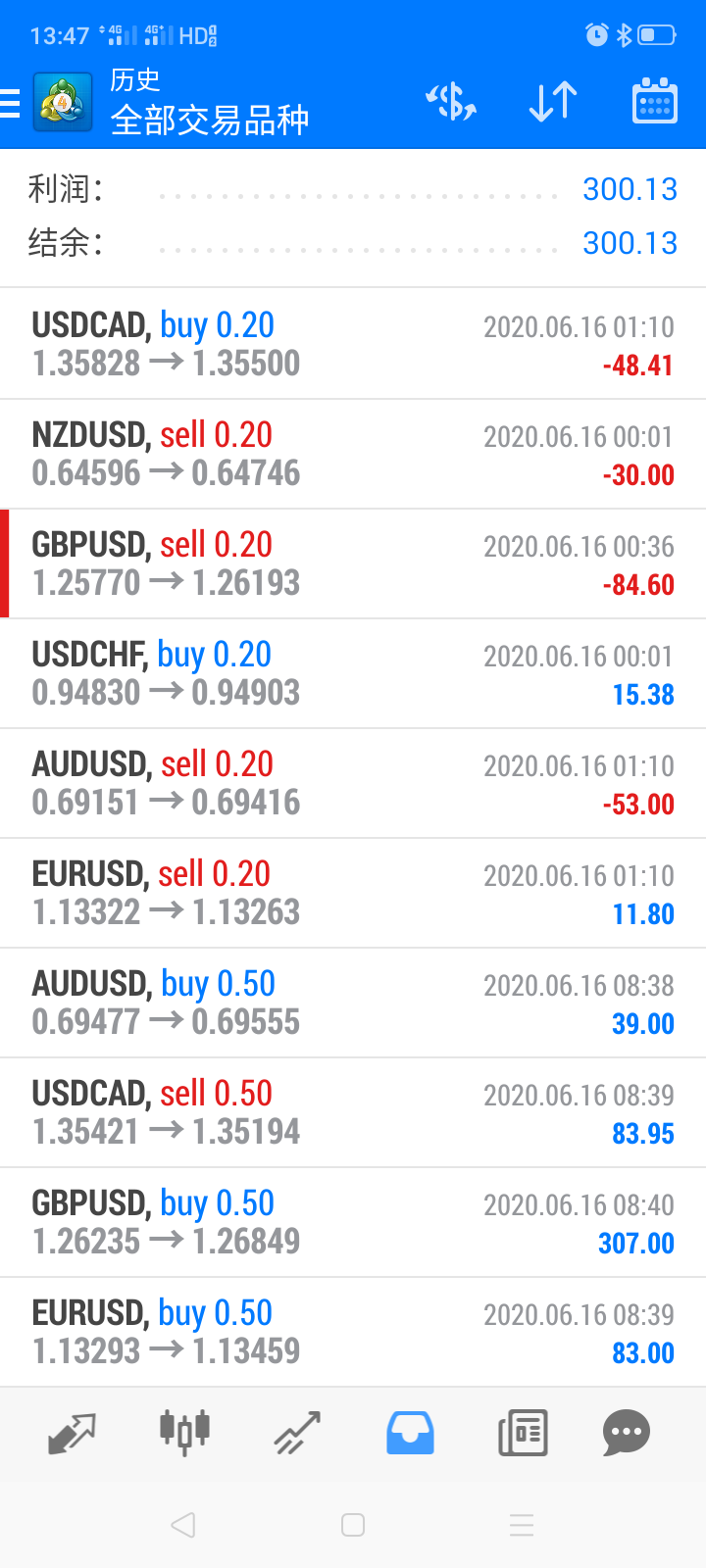View the USDCHF buy 0.20 trade
The width and height of the screenshot is (706, 1568).
(x=353, y=673)
